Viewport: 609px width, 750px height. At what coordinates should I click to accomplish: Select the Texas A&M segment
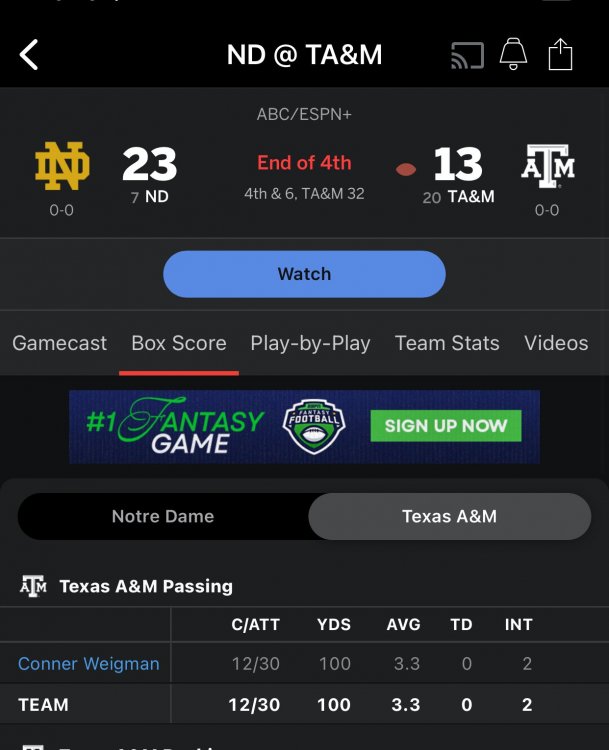pos(449,517)
